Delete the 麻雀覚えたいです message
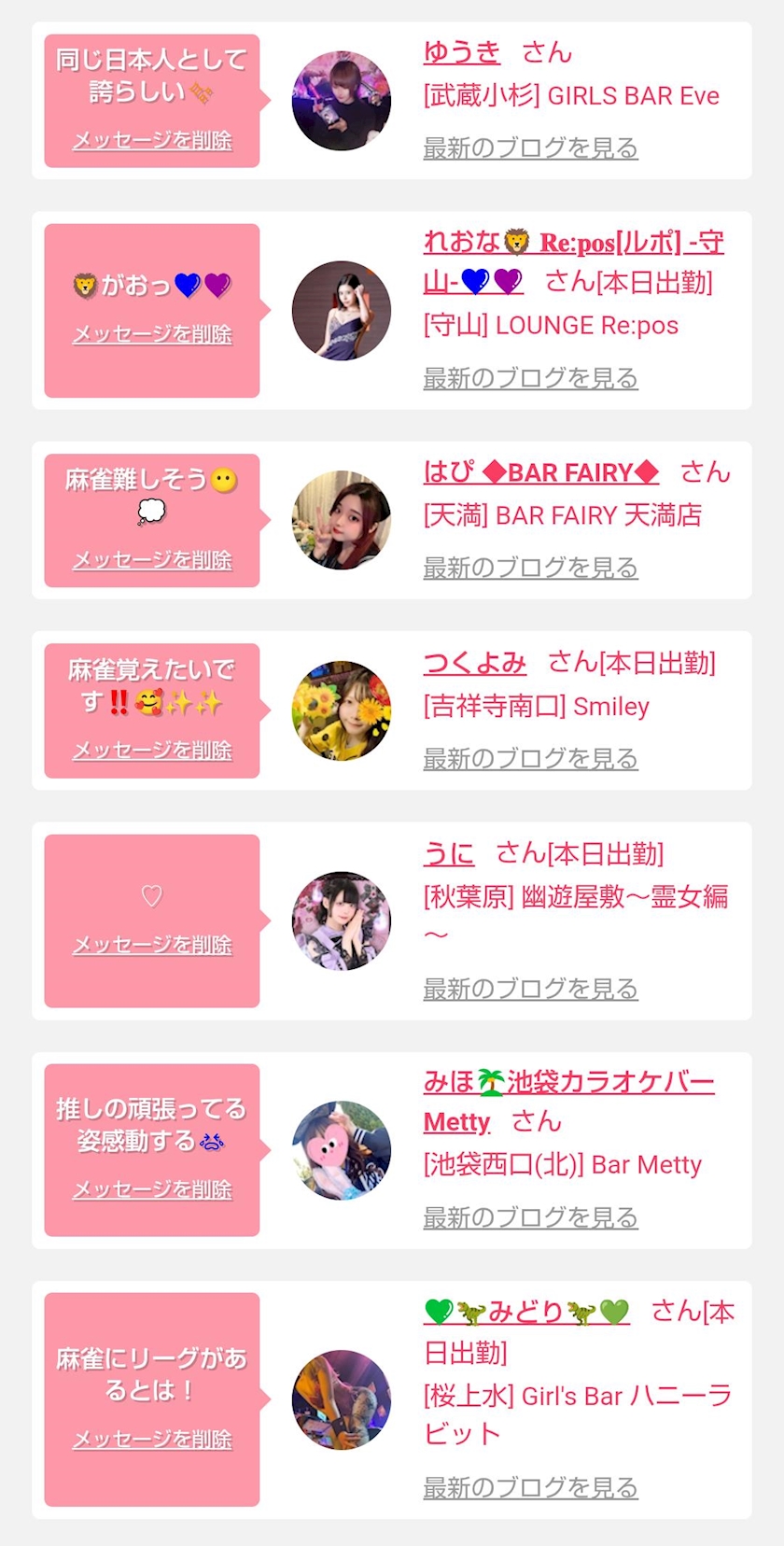 click(152, 750)
